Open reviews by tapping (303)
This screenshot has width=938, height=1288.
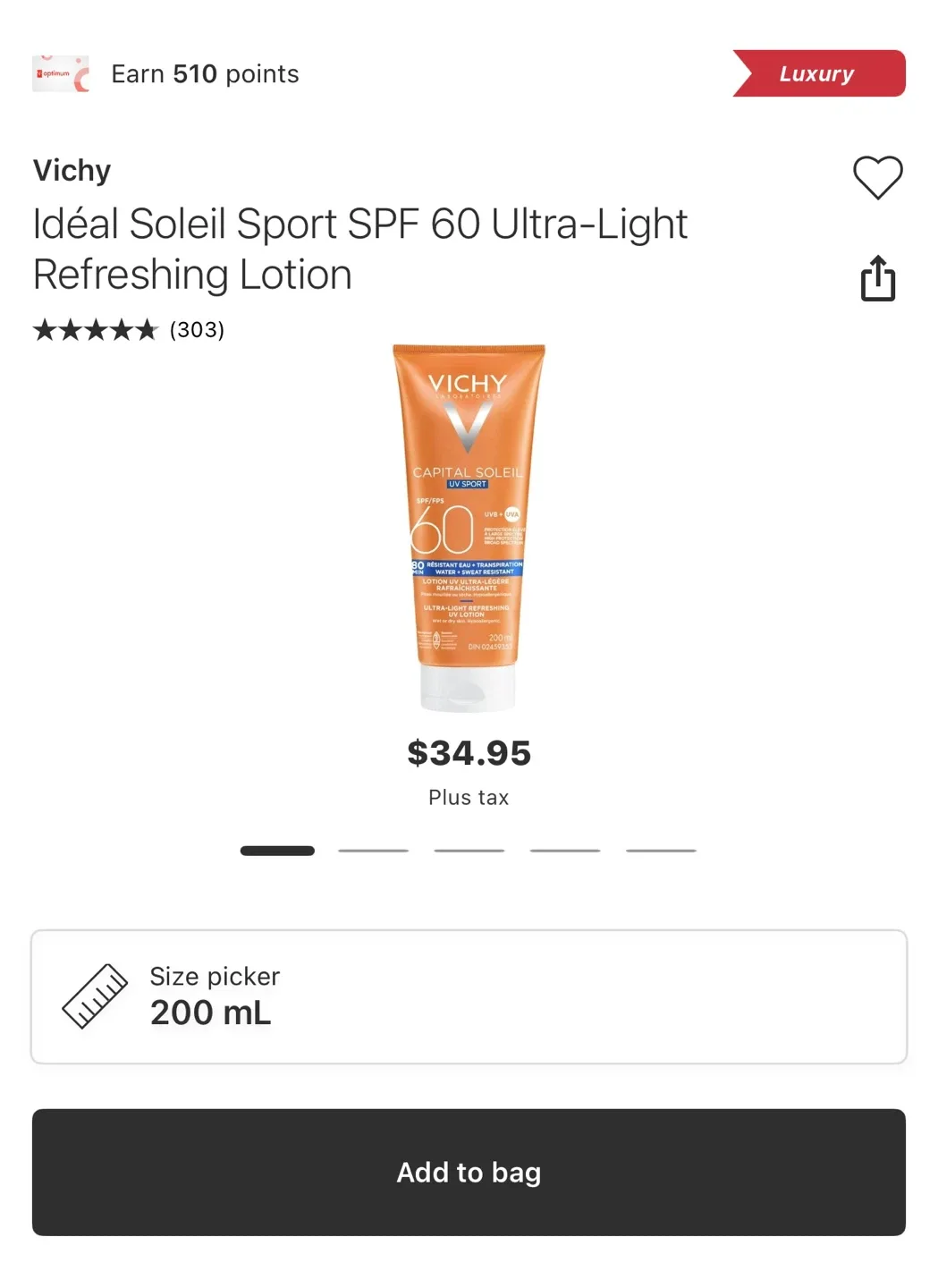[196, 330]
